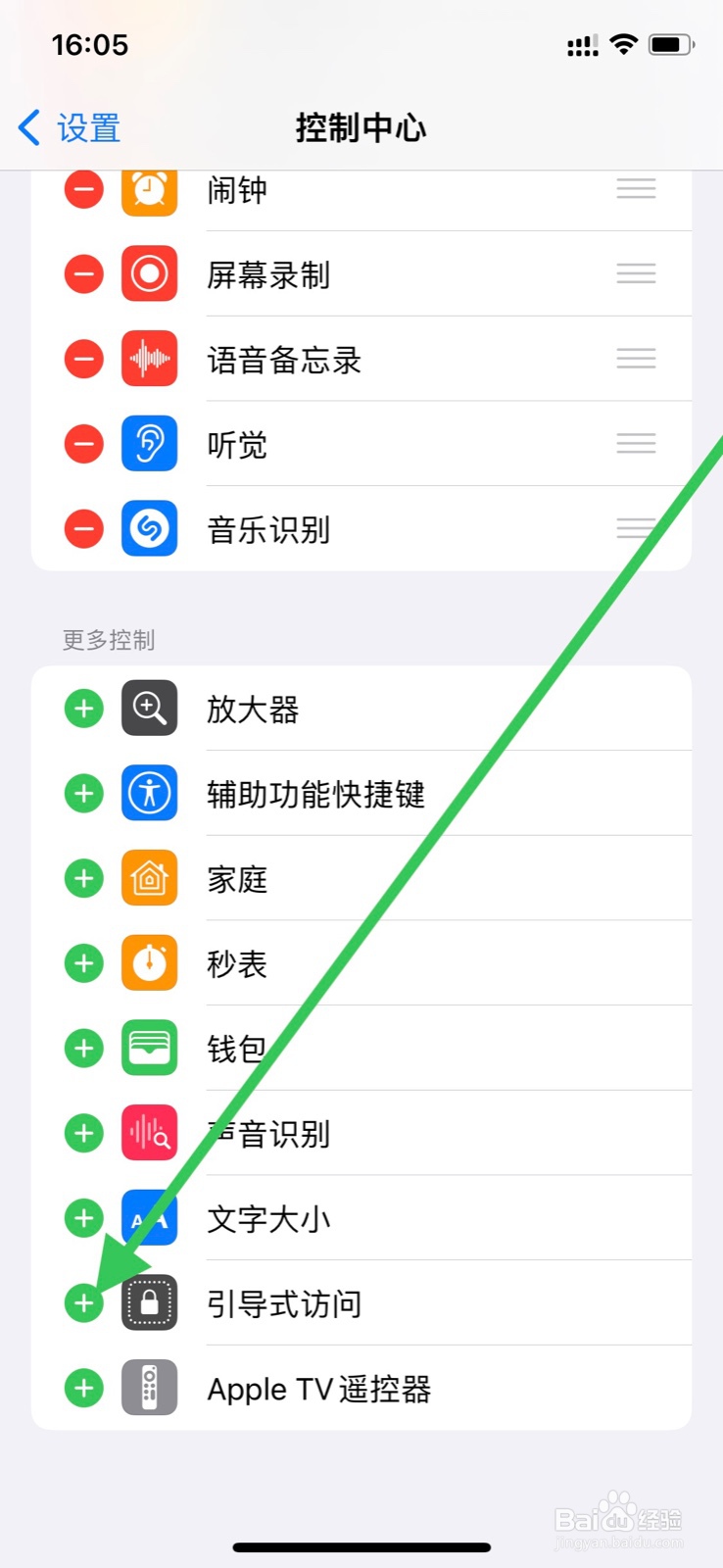Viewport: 723px width, 1568px height.
Task: Tap the reorder handle beside Screen Recording
Action: (x=636, y=273)
